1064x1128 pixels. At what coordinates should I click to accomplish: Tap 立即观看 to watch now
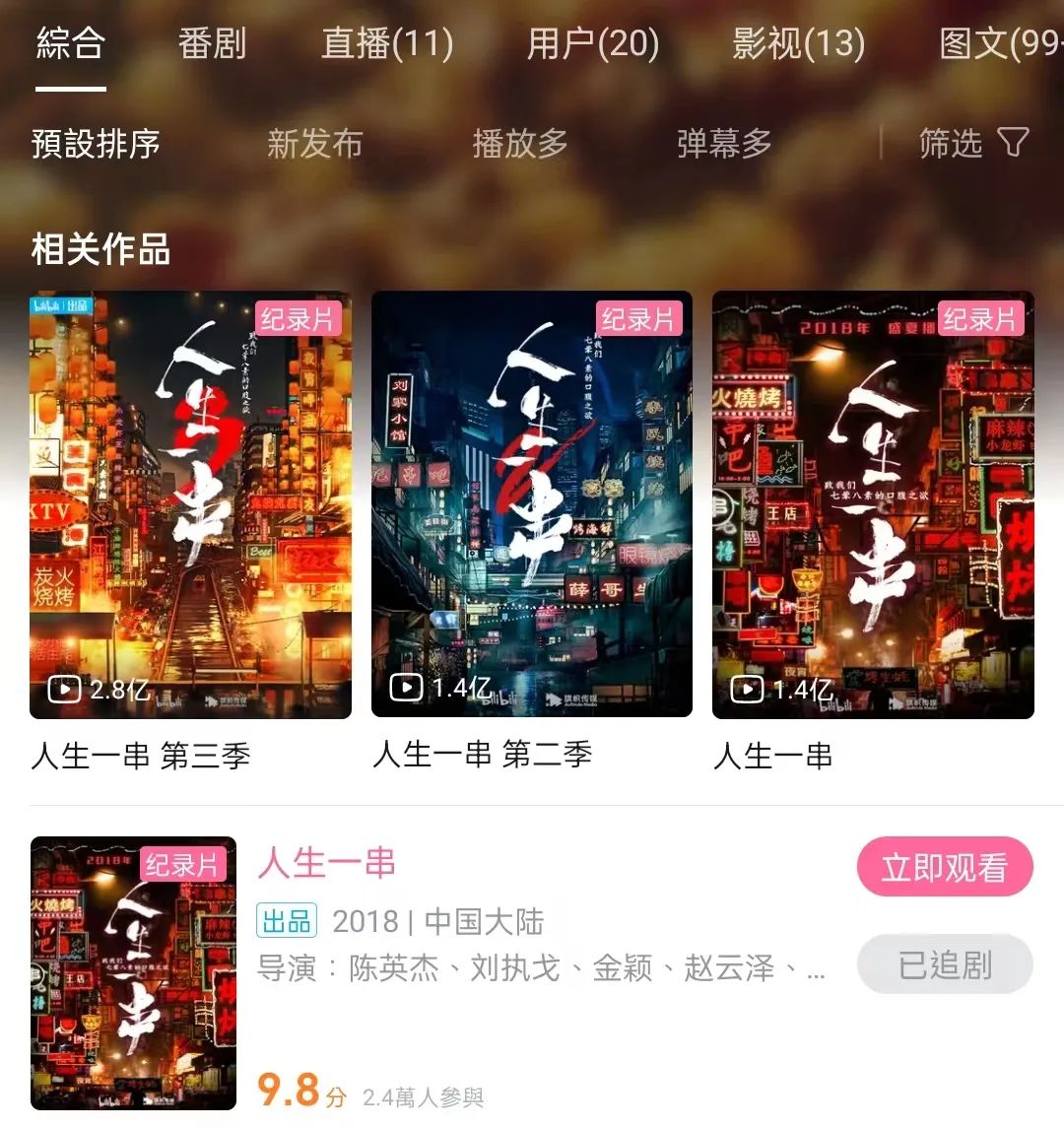coord(944,868)
